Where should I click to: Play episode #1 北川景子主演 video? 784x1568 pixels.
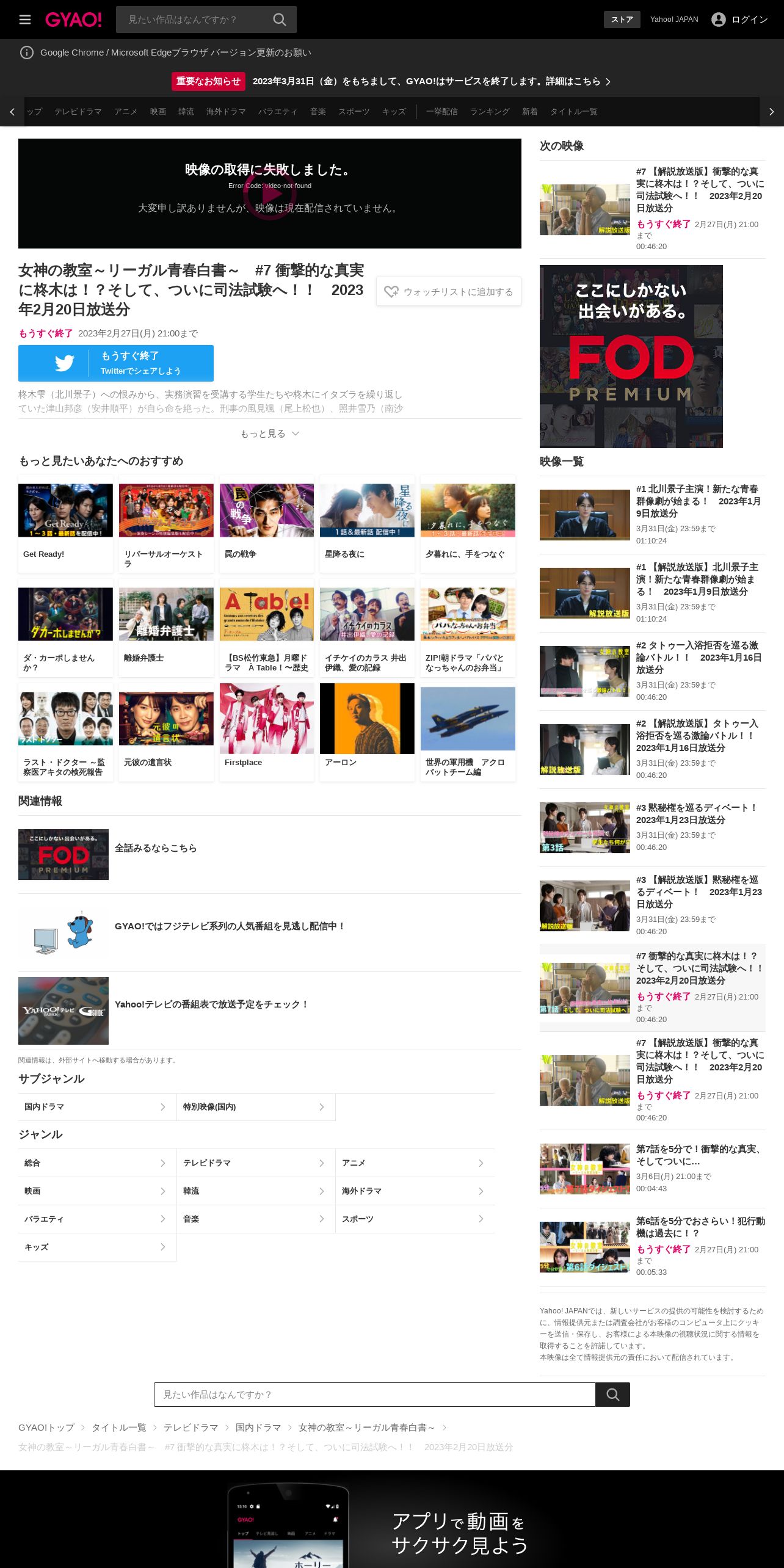pyautogui.click(x=653, y=515)
